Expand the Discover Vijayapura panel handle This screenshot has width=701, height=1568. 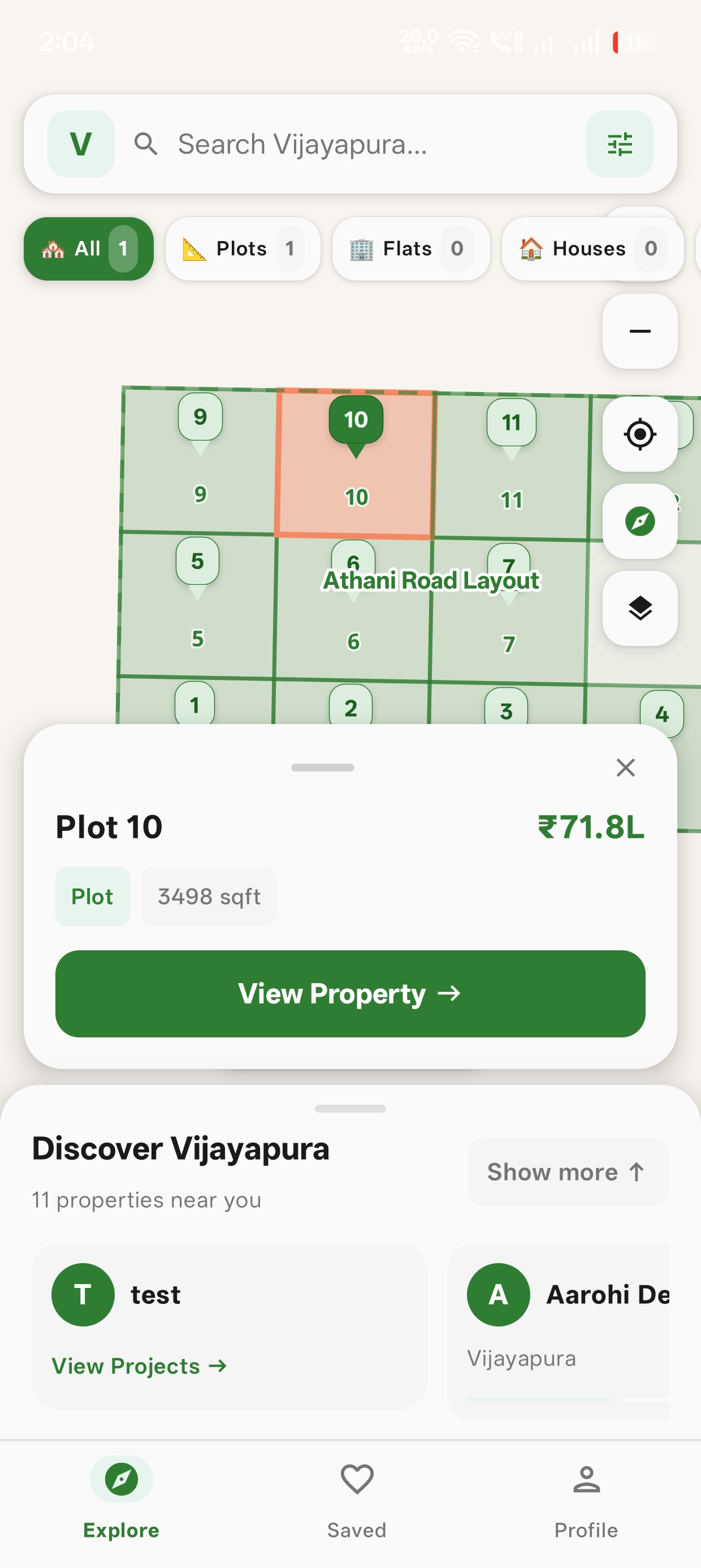click(x=350, y=1108)
